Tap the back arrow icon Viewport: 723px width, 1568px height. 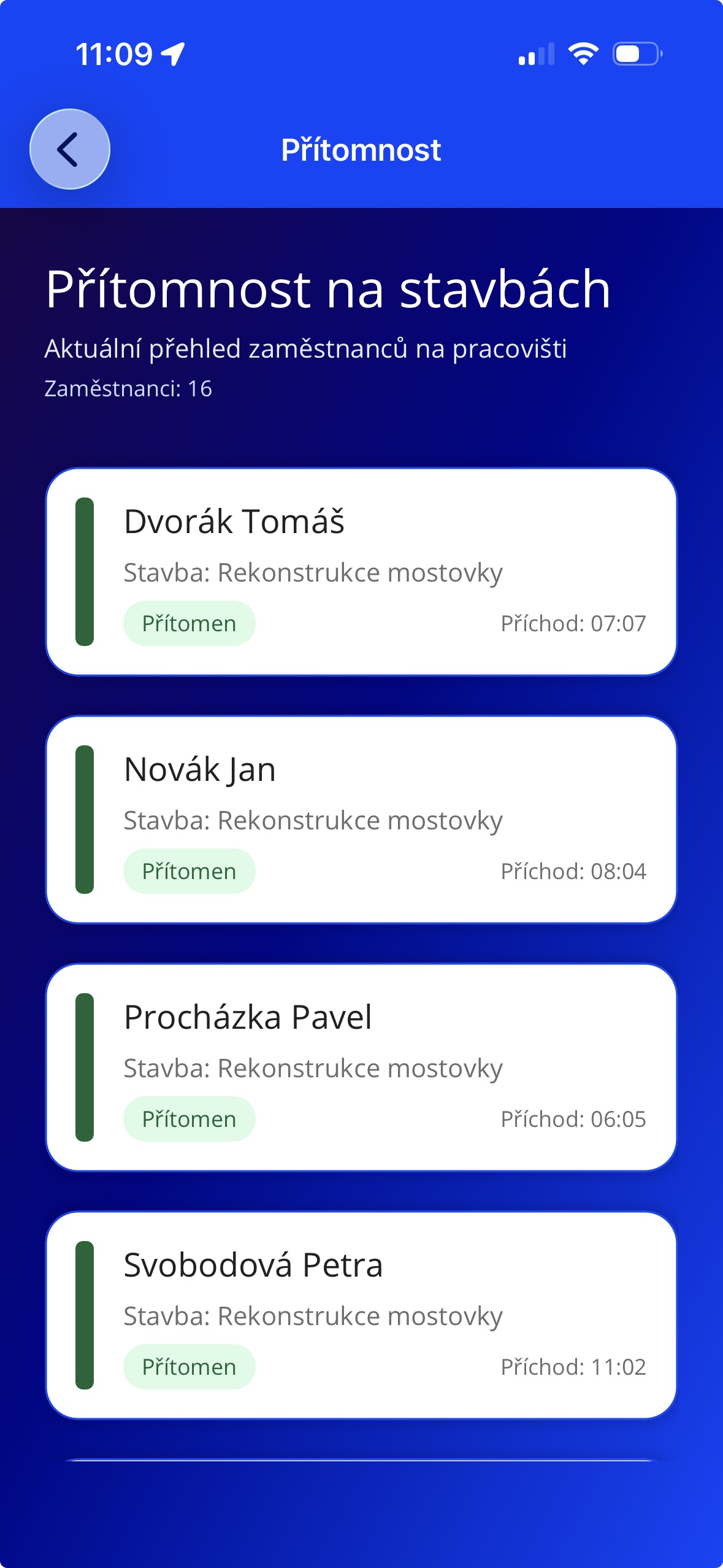pos(69,148)
